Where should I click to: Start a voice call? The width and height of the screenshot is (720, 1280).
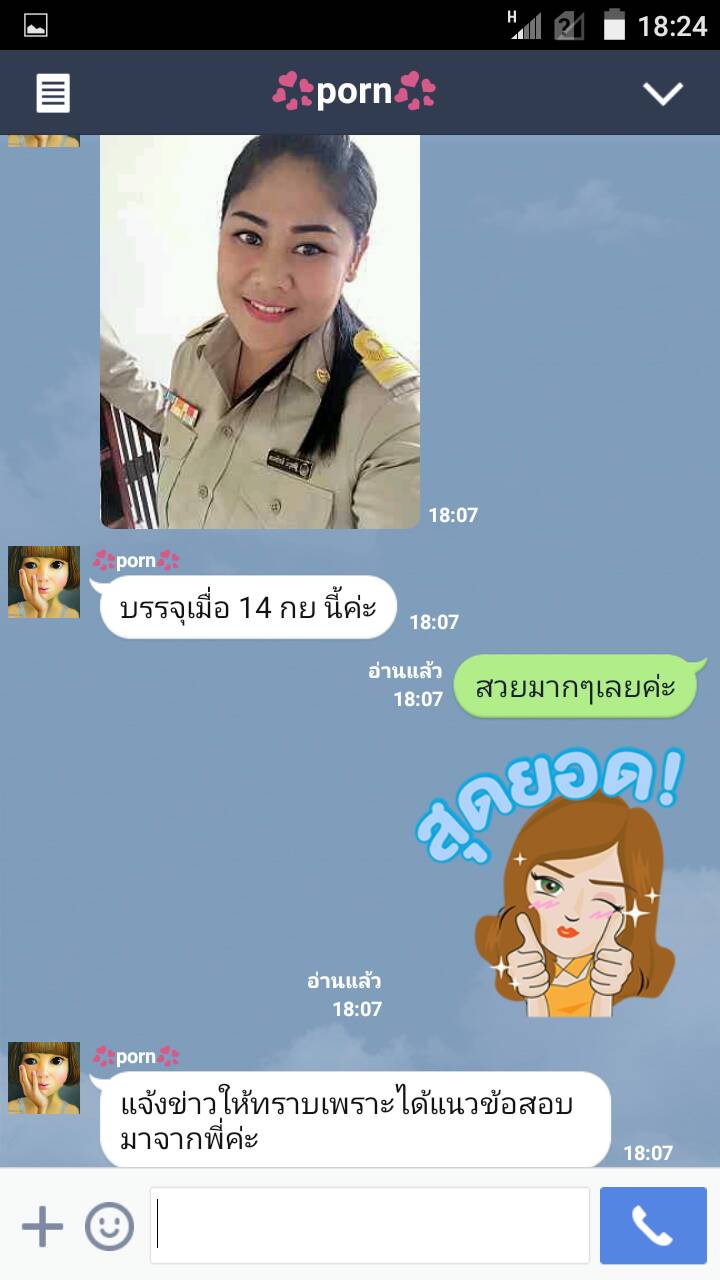[x=653, y=1226]
